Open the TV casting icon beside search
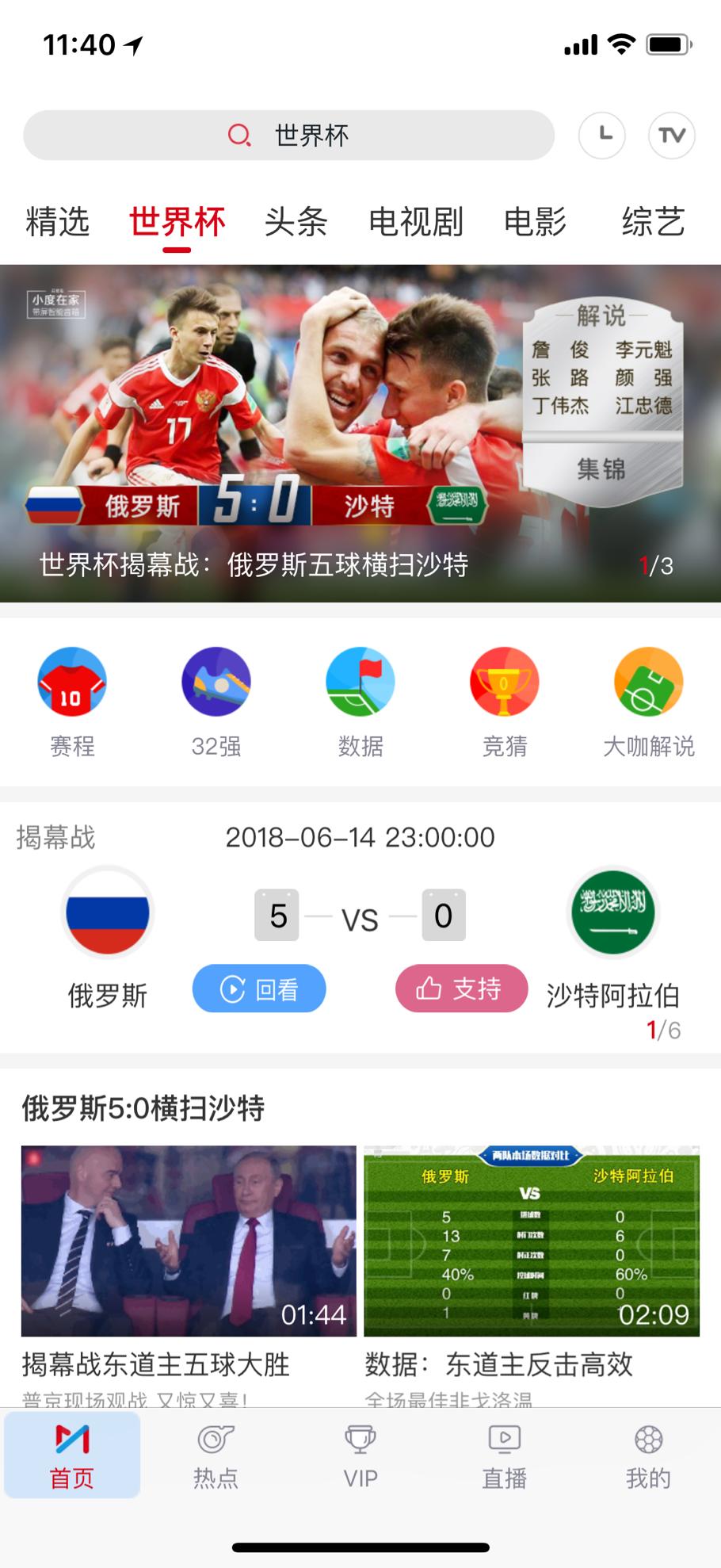The height and width of the screenshot is (1568, 721). [x=671, y=135]
